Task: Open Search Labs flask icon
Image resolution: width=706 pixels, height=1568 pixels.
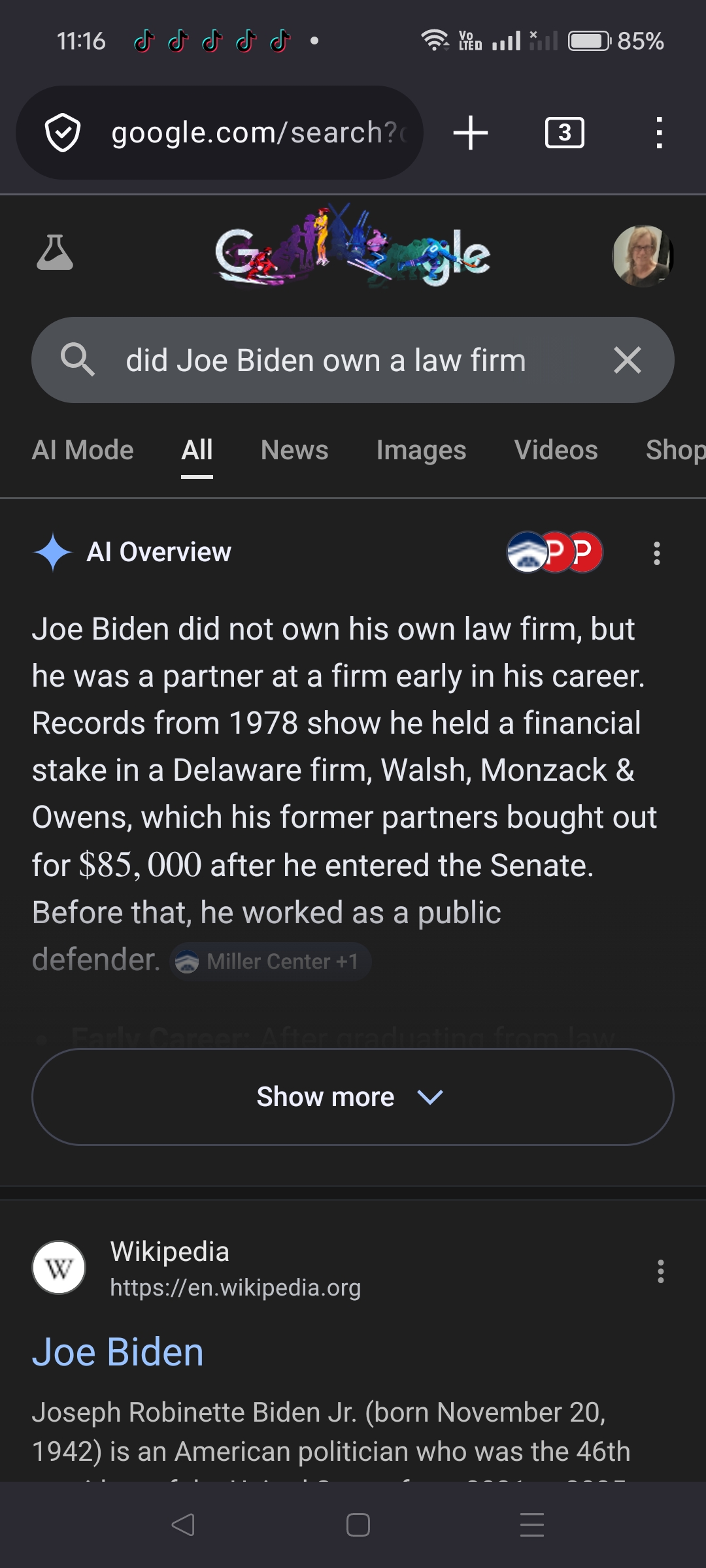Action: coord(55,253)
